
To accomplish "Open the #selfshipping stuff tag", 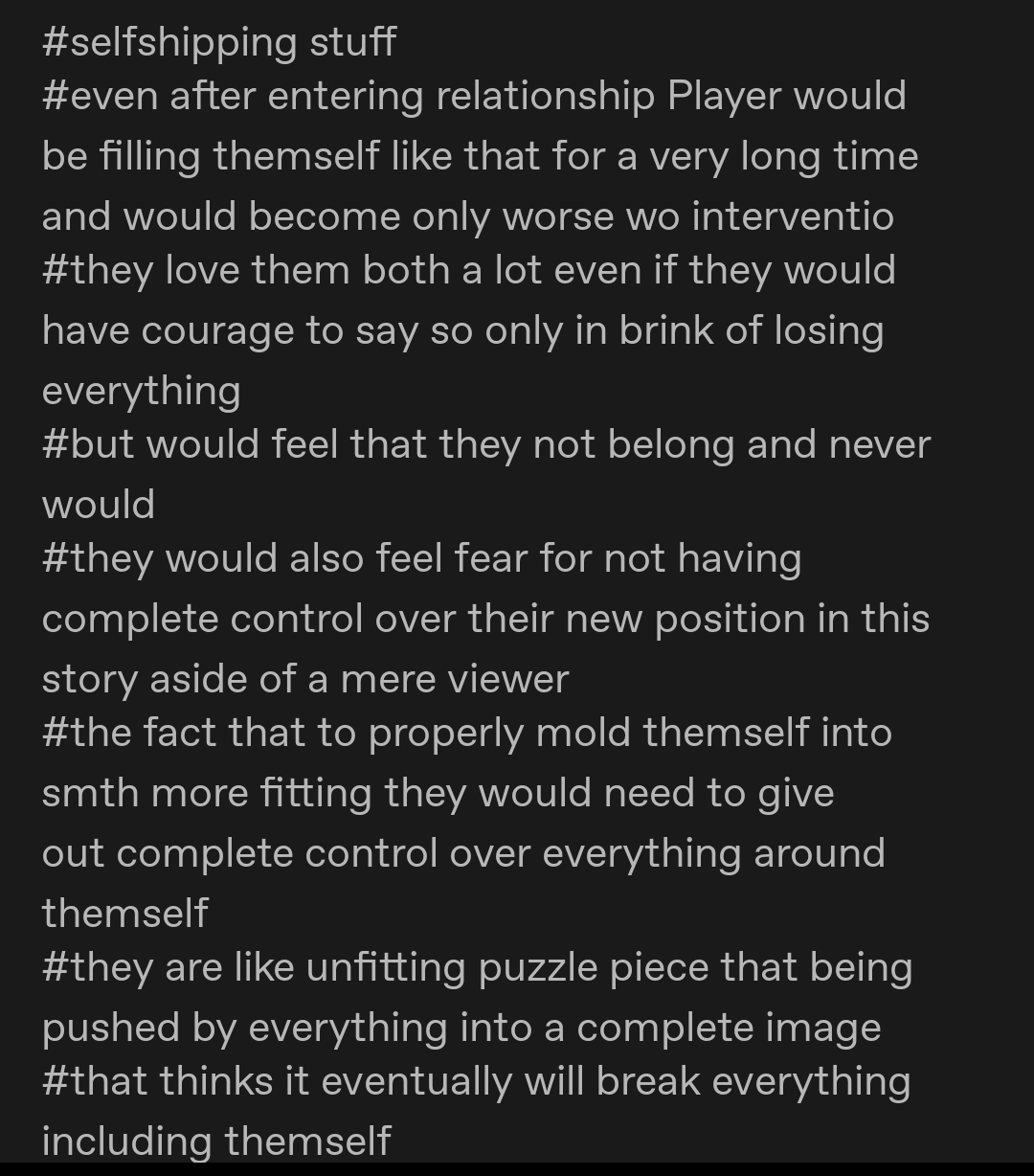I will click(218, 43).
